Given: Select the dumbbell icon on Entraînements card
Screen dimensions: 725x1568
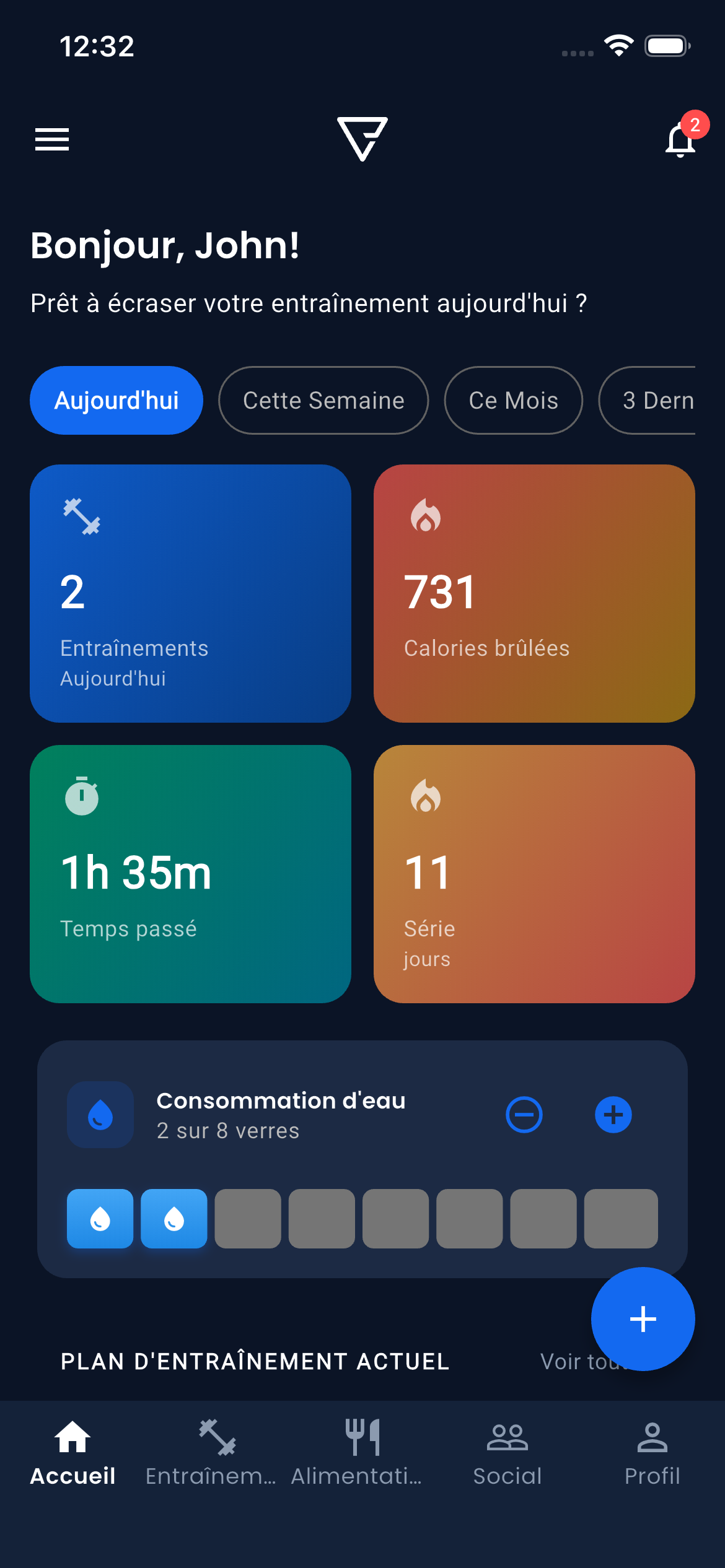Looking at the screenshot, I should tap(81, 519).
